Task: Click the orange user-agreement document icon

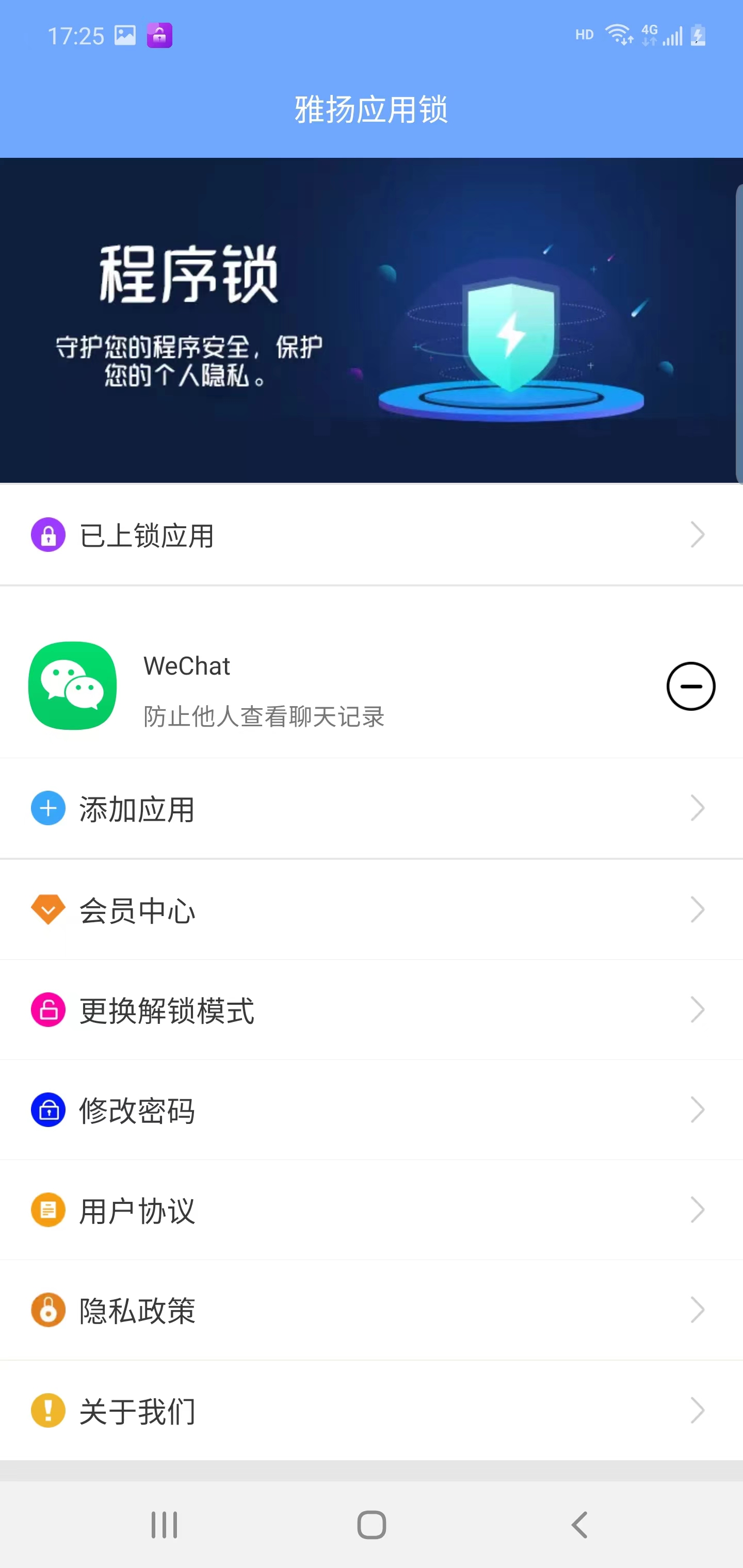Action: coord(47,1210)
